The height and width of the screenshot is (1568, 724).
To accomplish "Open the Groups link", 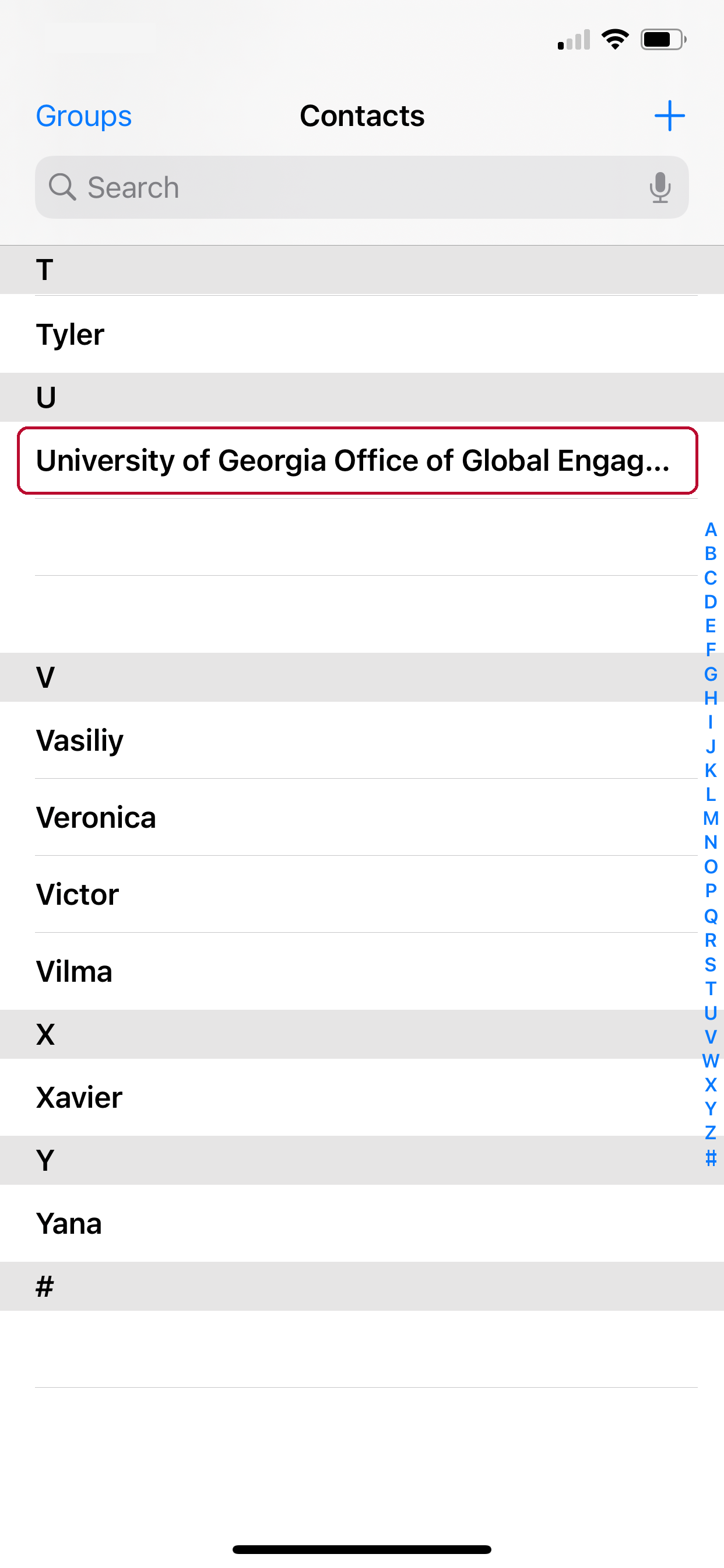I will click(83, 116).
